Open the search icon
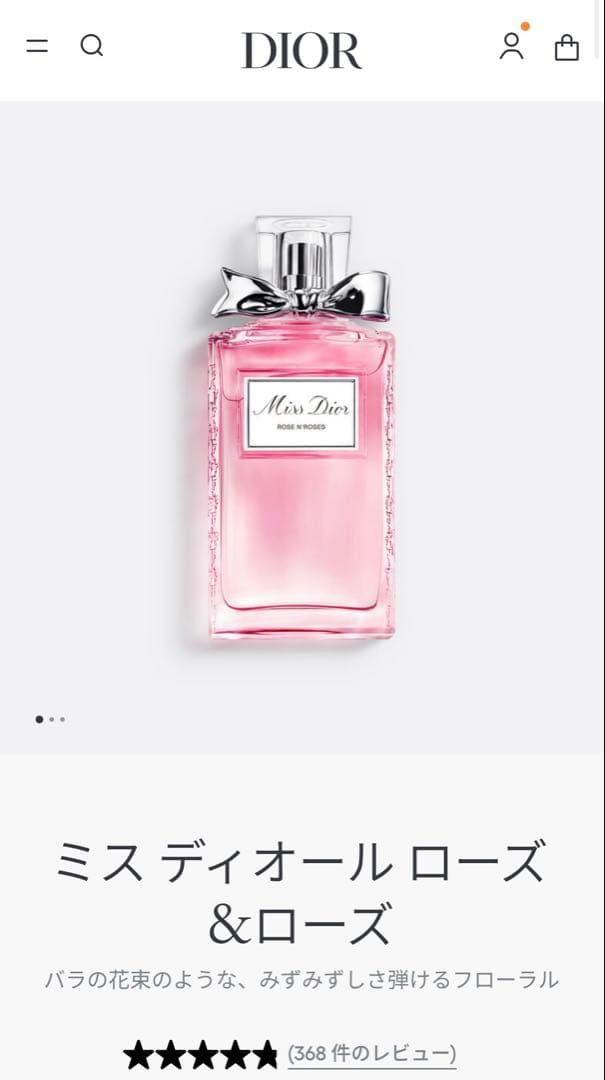The height and width of the screenshot is (1080, 605). click(92, 46)
